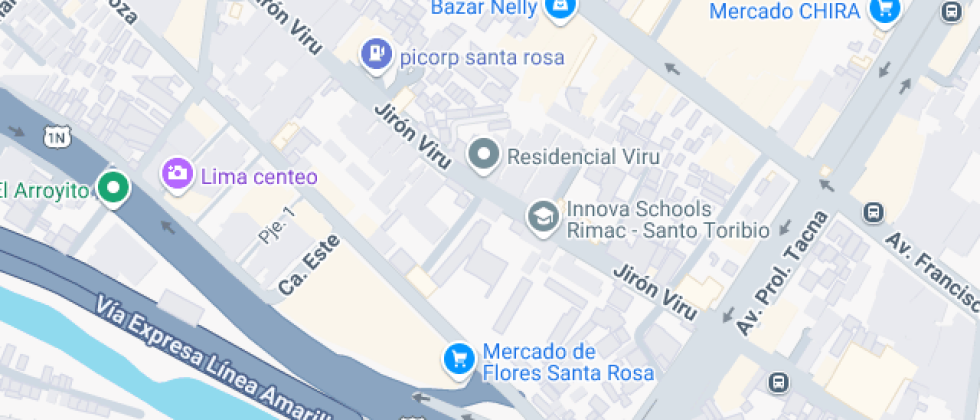
Task: Tap the picorp santa rosa gas station pin
Action: 376,54
